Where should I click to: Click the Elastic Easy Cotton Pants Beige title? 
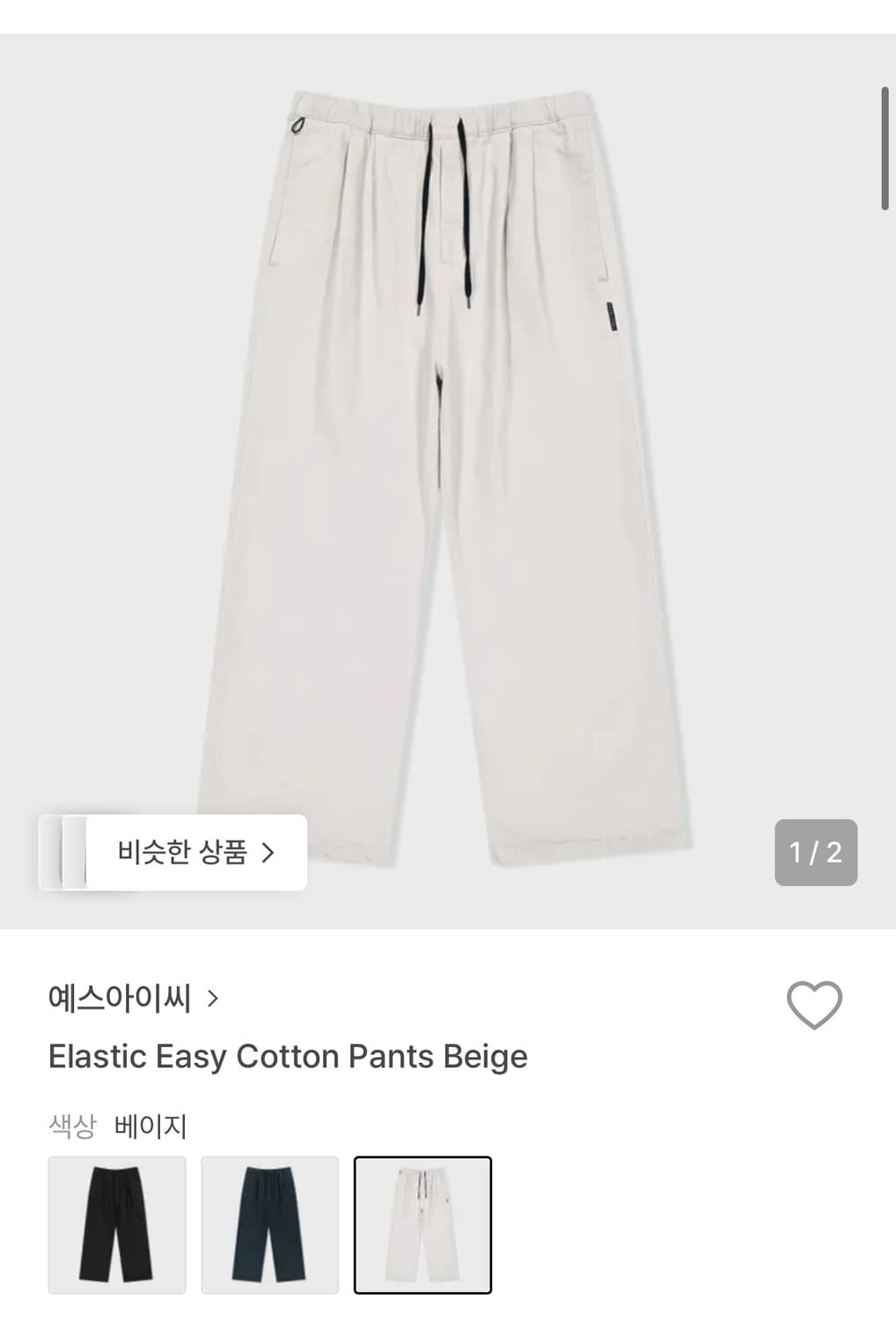[289, 1057]
